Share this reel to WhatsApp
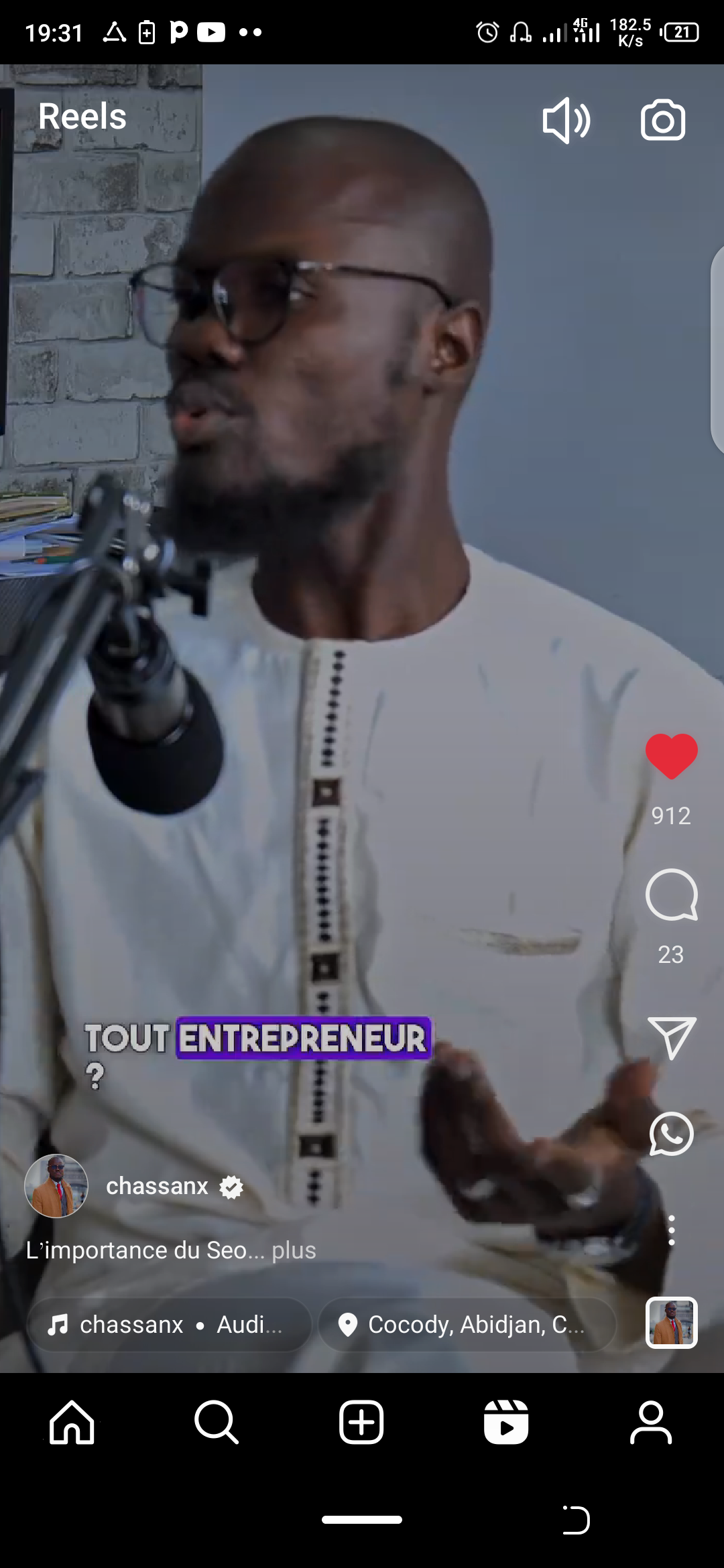The image size is (724, 1568). click(x=671, y=1134)
